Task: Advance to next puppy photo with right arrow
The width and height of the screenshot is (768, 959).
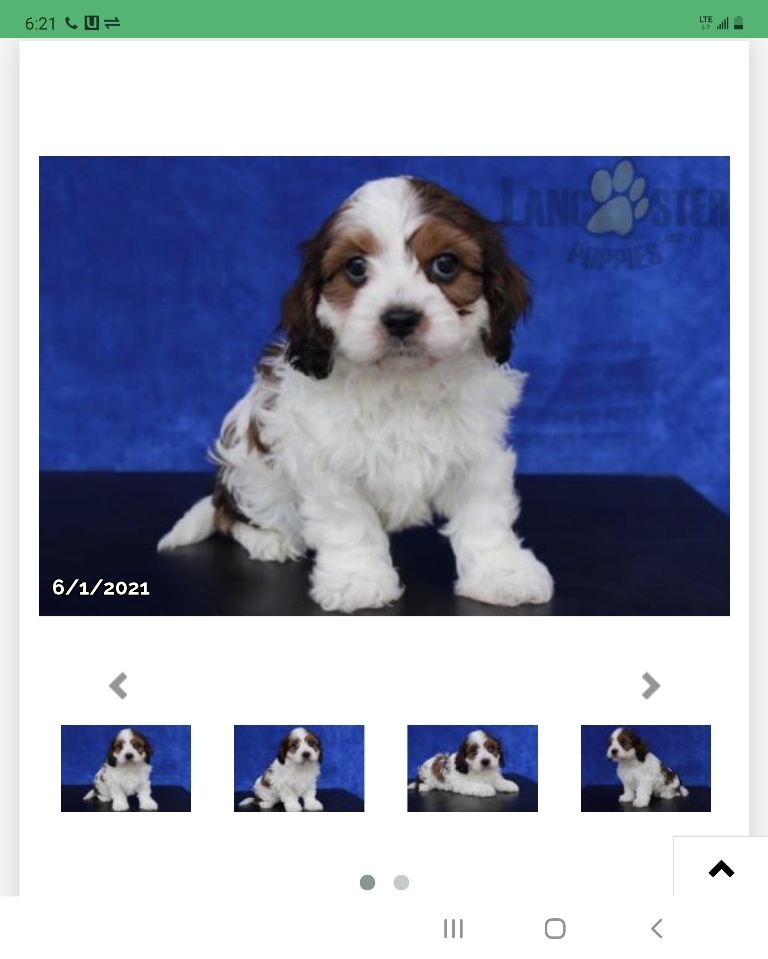Action: (651, 686)
